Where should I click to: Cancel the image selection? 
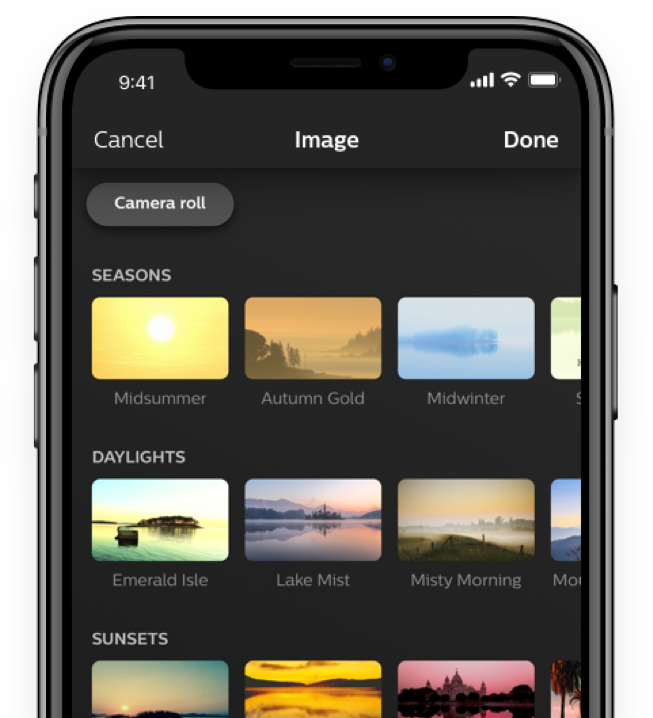(128, 140)
